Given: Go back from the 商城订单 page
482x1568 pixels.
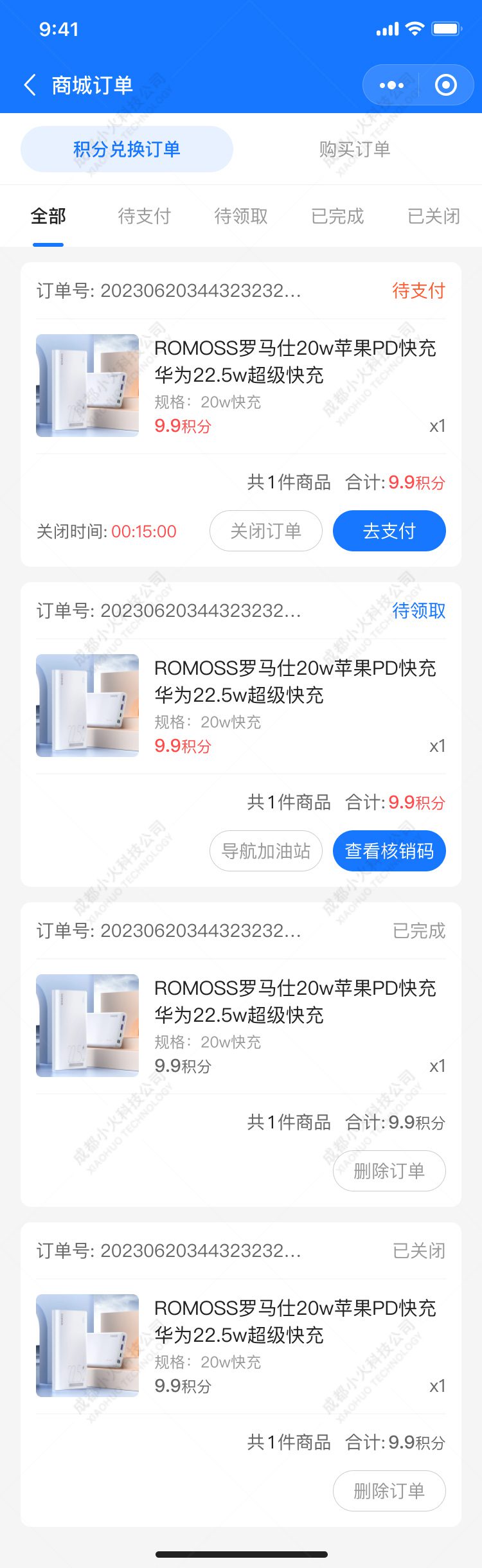Looking at the screenshot, I should pyautogui.click(x=30, y=85).
